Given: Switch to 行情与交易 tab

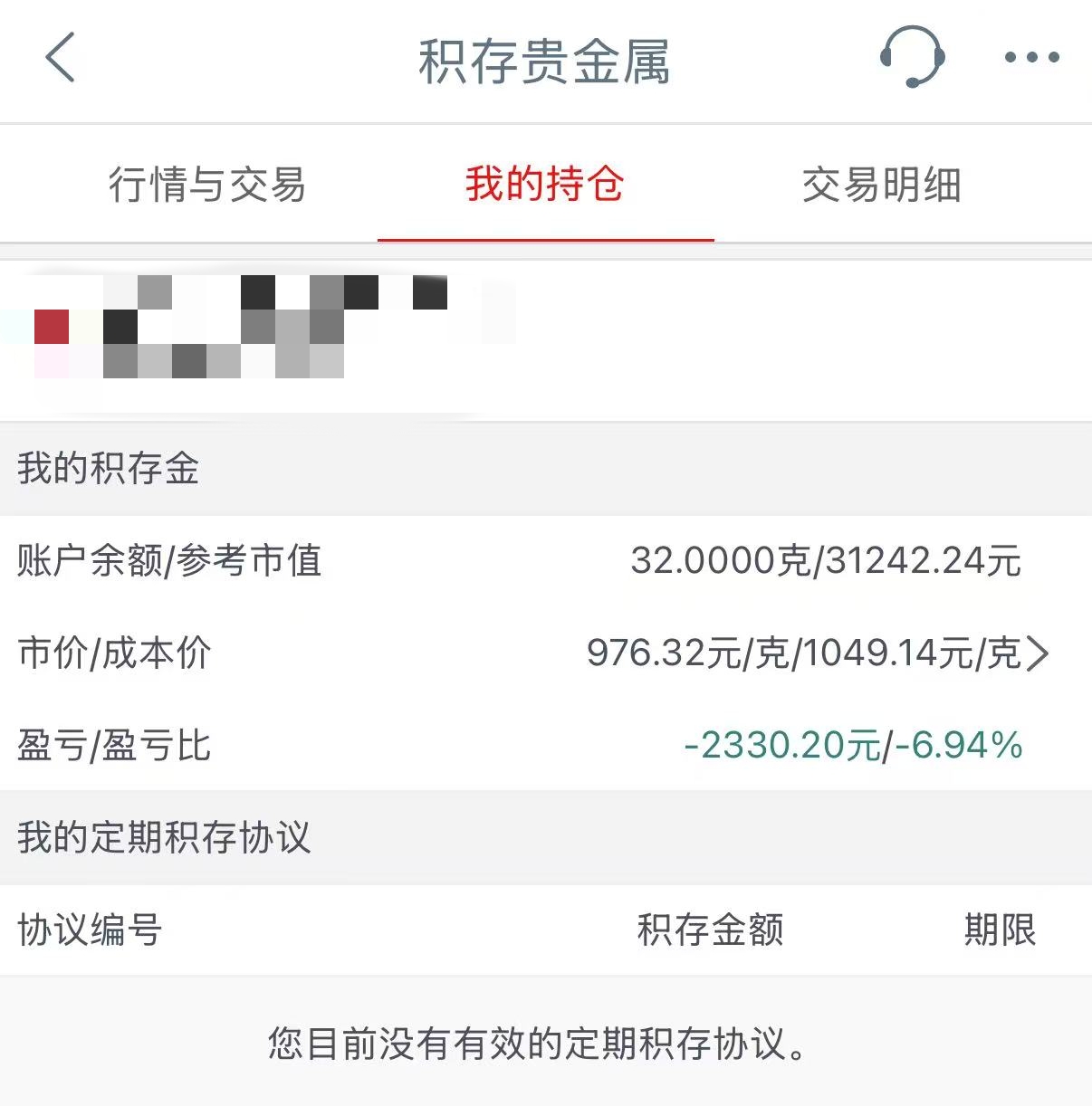Looking at the screenshot, I should click(x=207, y=185).
